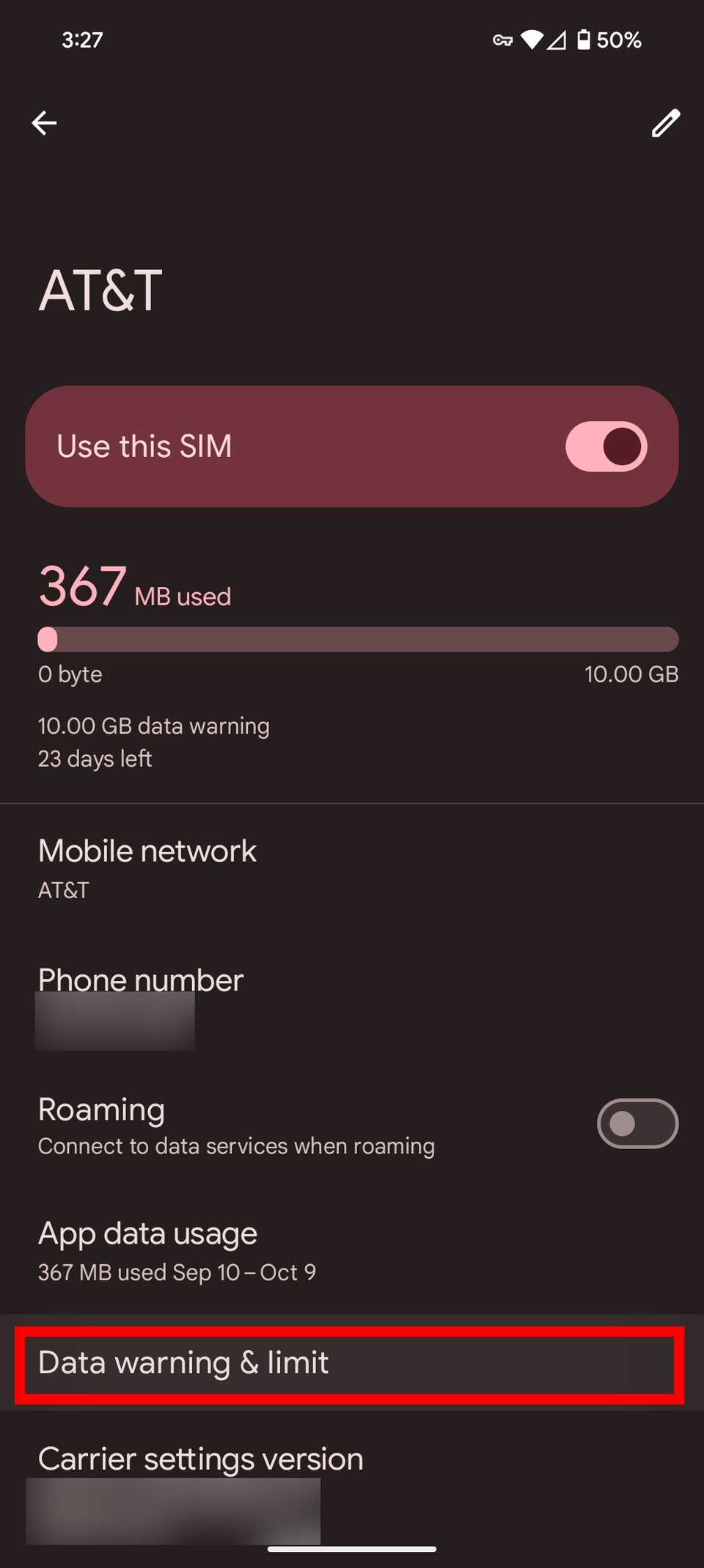Expand App data usage details
The width and height of the screenshot is (704, 1568).
[x=147, y=1247]
